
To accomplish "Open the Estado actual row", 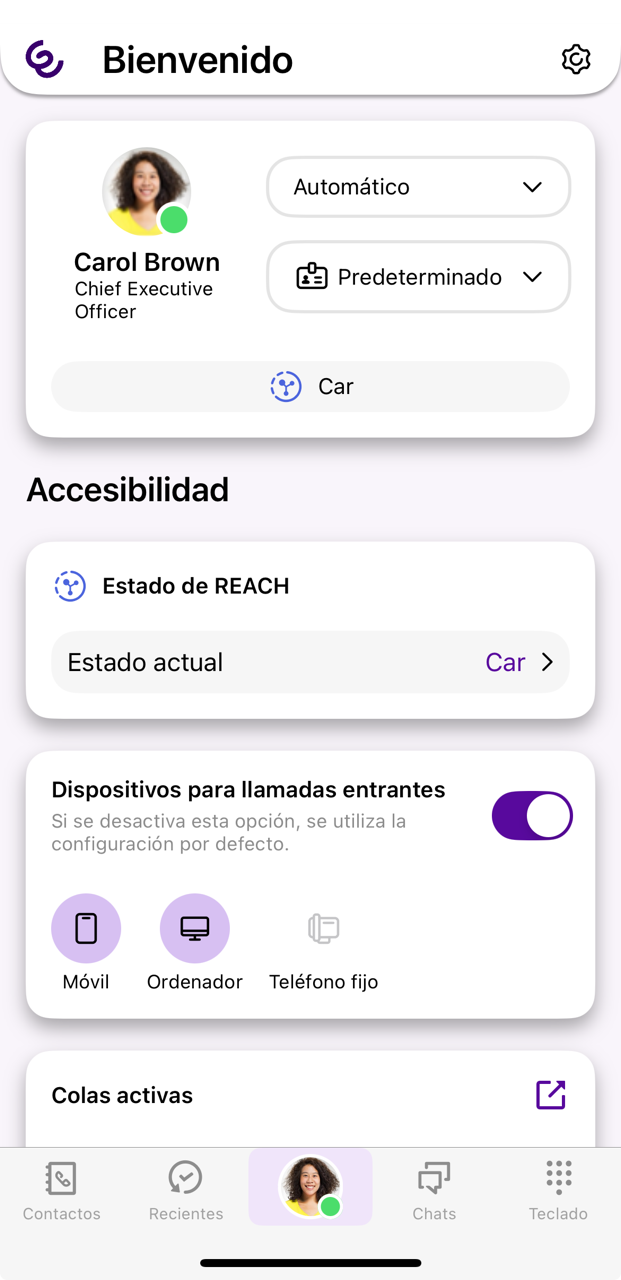I will [x=310, y=662].
